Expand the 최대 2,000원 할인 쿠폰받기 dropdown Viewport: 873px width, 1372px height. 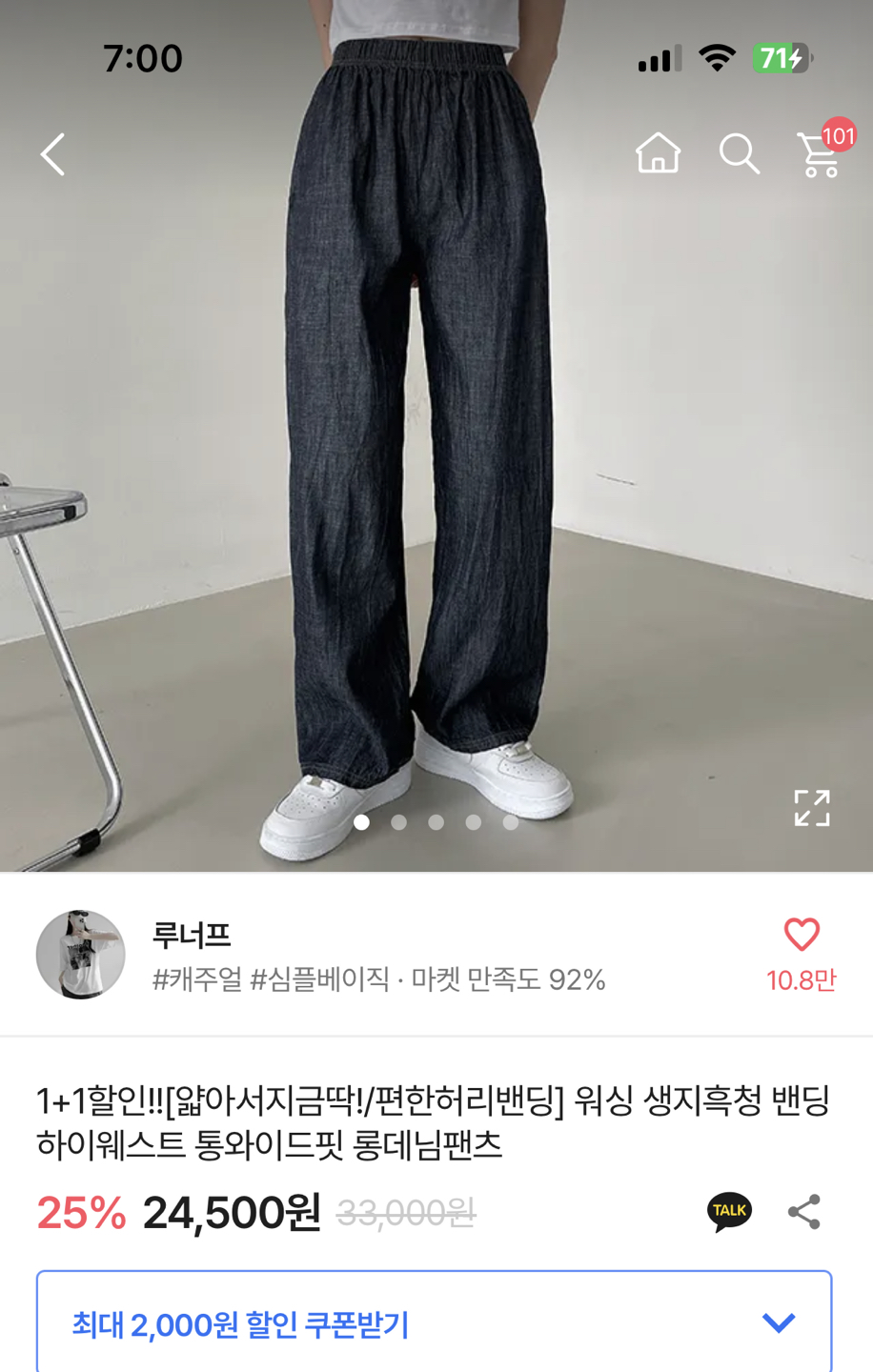click(x=779, y=1322)
